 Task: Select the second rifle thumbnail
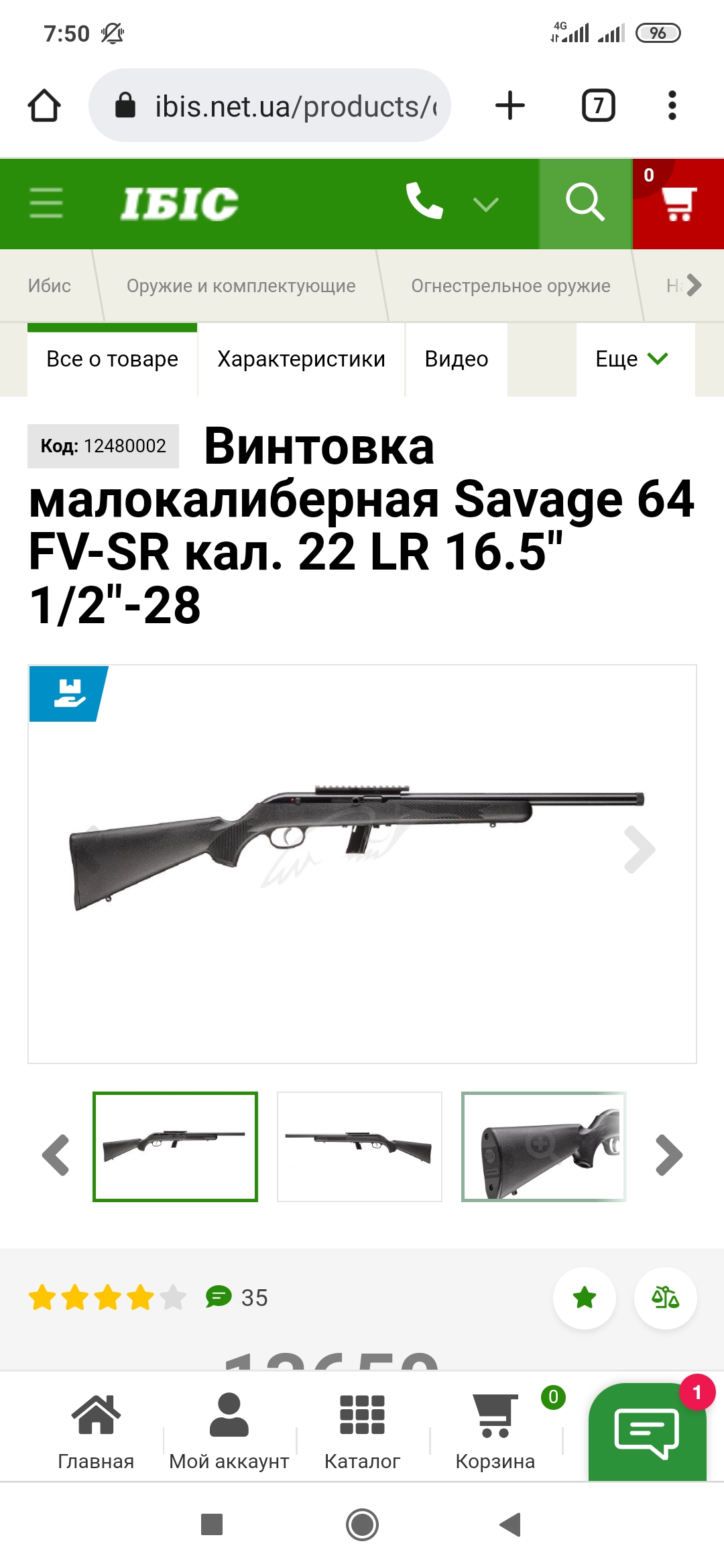359,1147
